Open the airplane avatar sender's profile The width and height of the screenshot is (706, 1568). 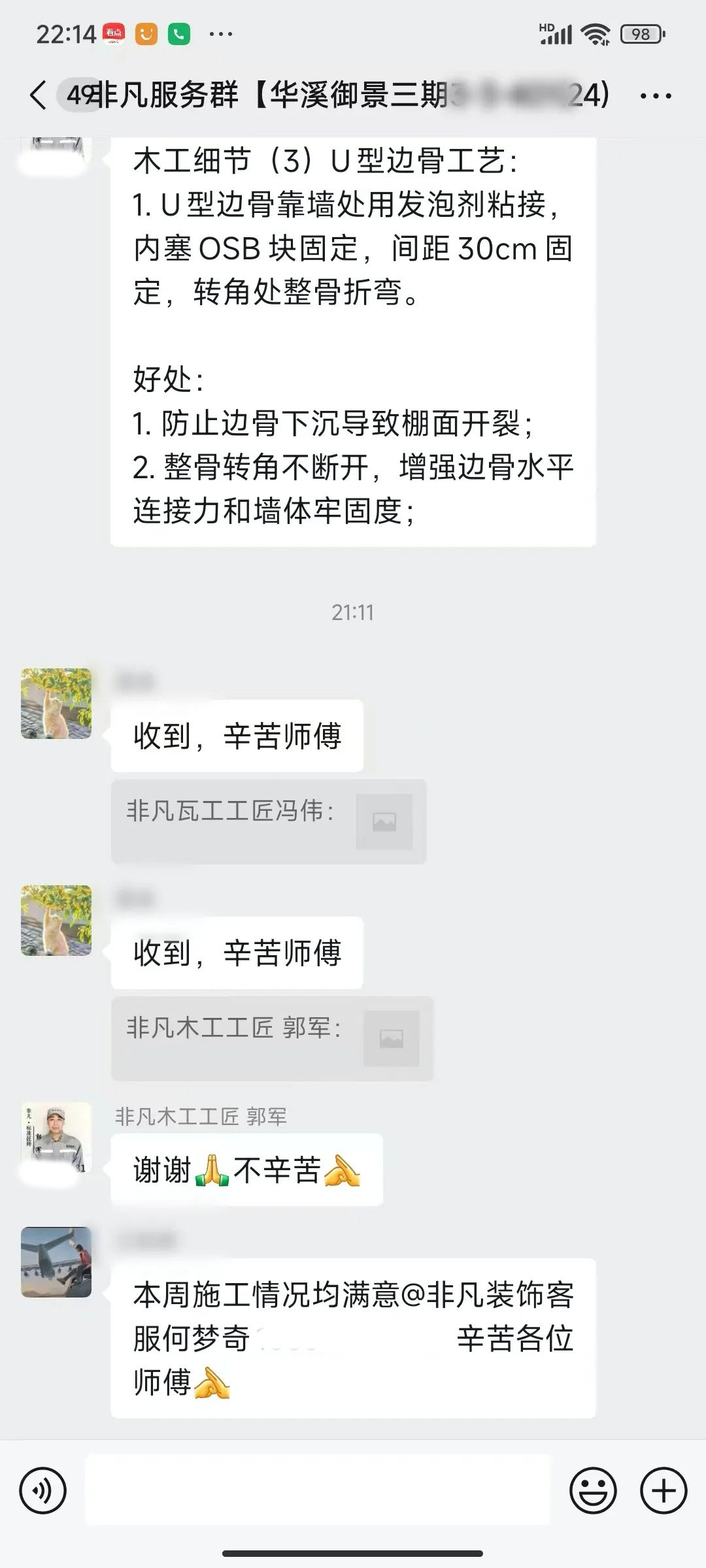pyautogui.click(x=56, y=1262)
